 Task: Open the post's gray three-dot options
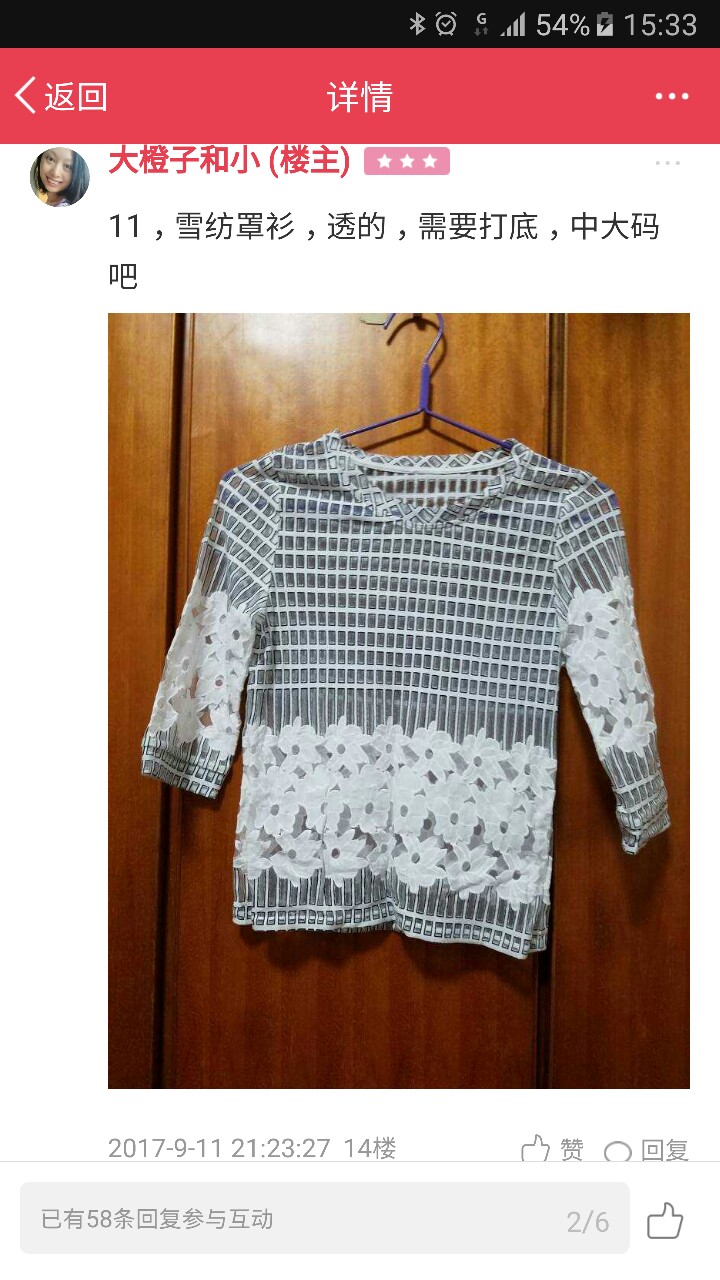668,163
